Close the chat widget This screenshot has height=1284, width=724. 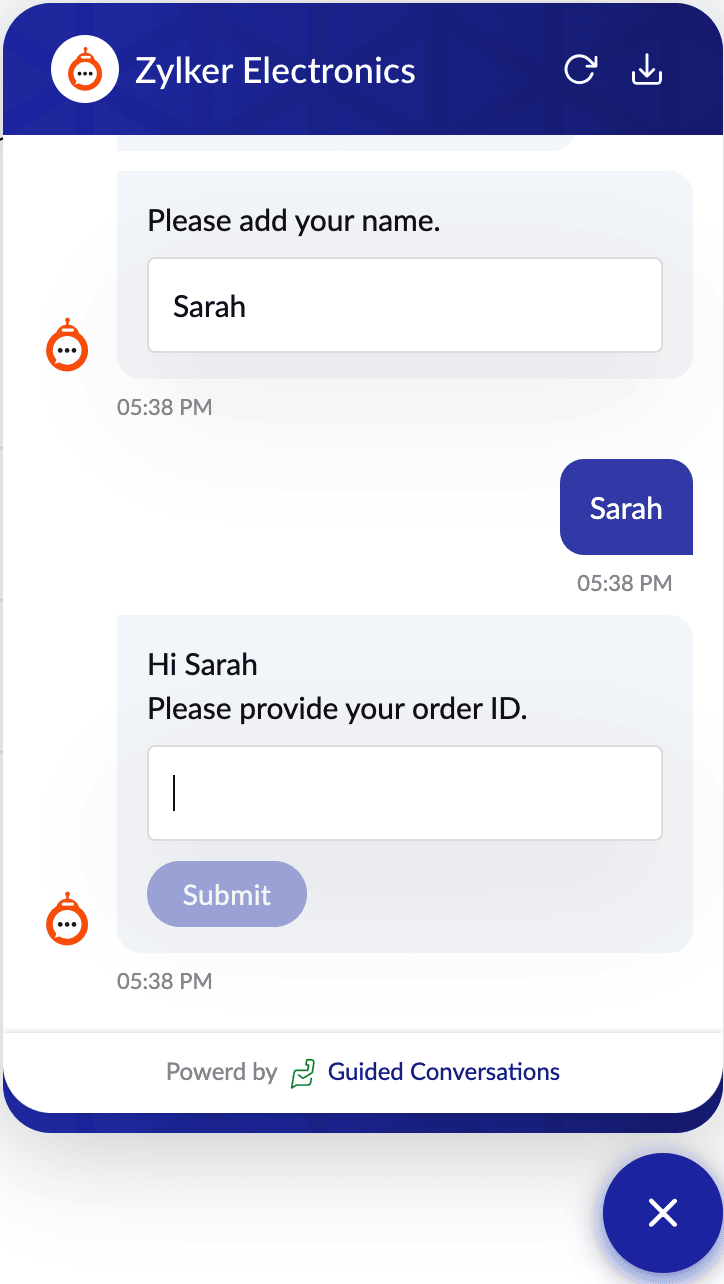tap(662, 1213)
